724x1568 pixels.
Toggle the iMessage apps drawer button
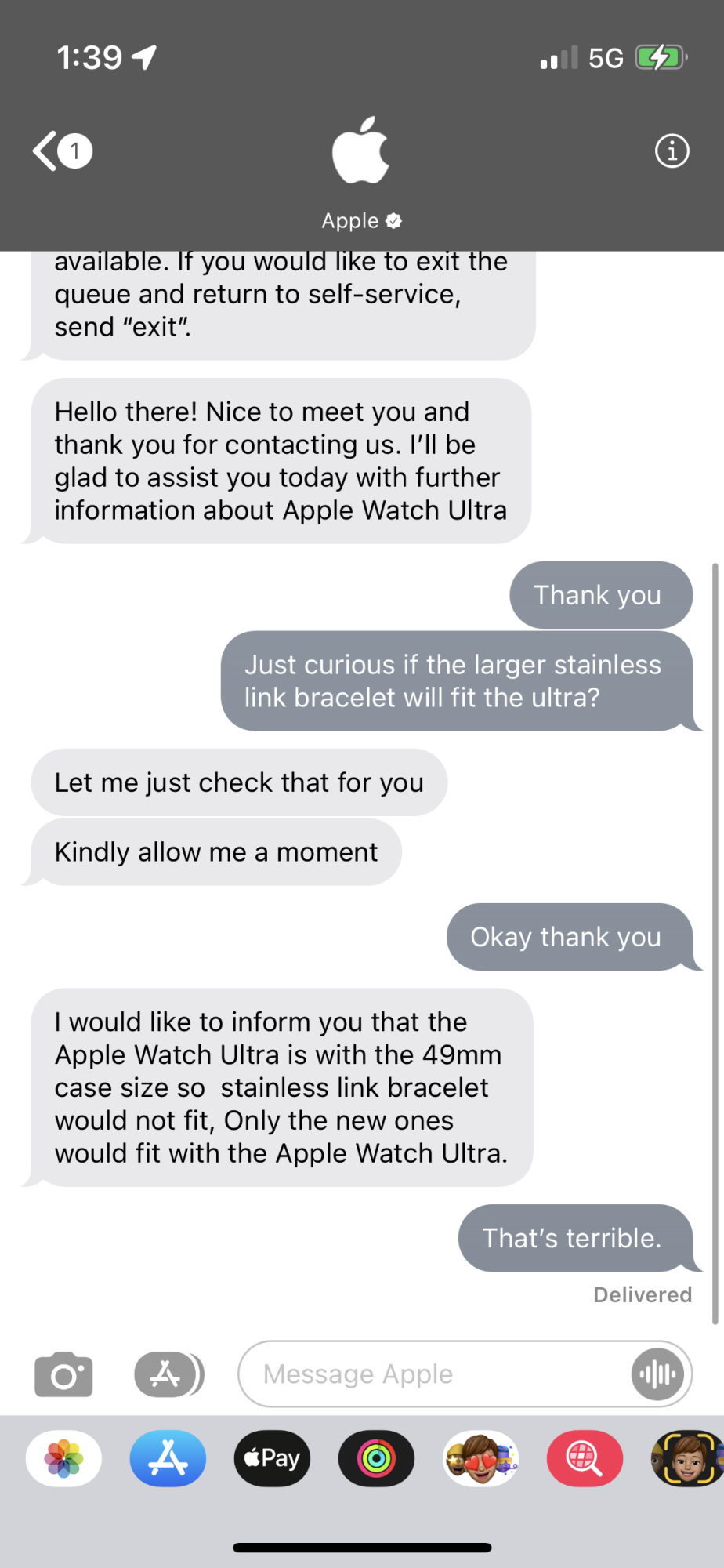coord(168,1374)
